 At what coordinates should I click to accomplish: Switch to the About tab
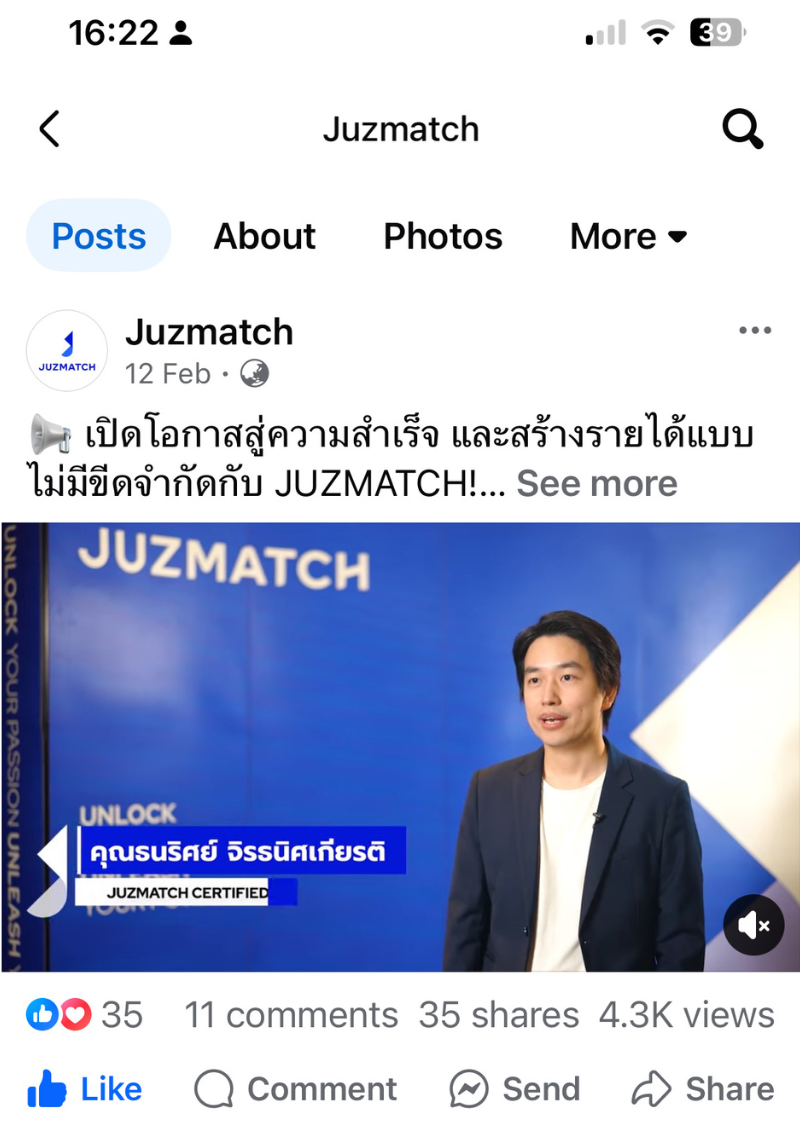coord(264,237)
